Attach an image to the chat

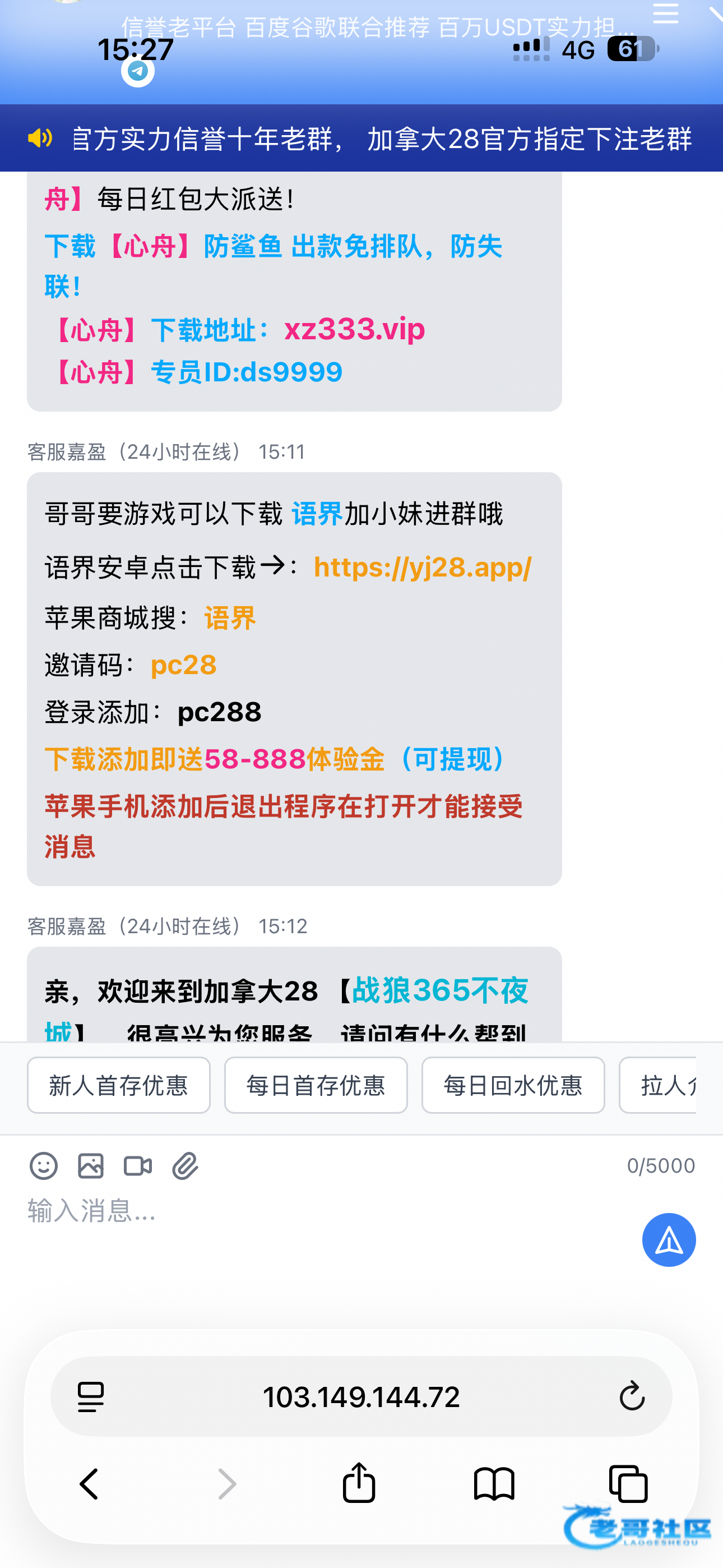pos(91,1166)
